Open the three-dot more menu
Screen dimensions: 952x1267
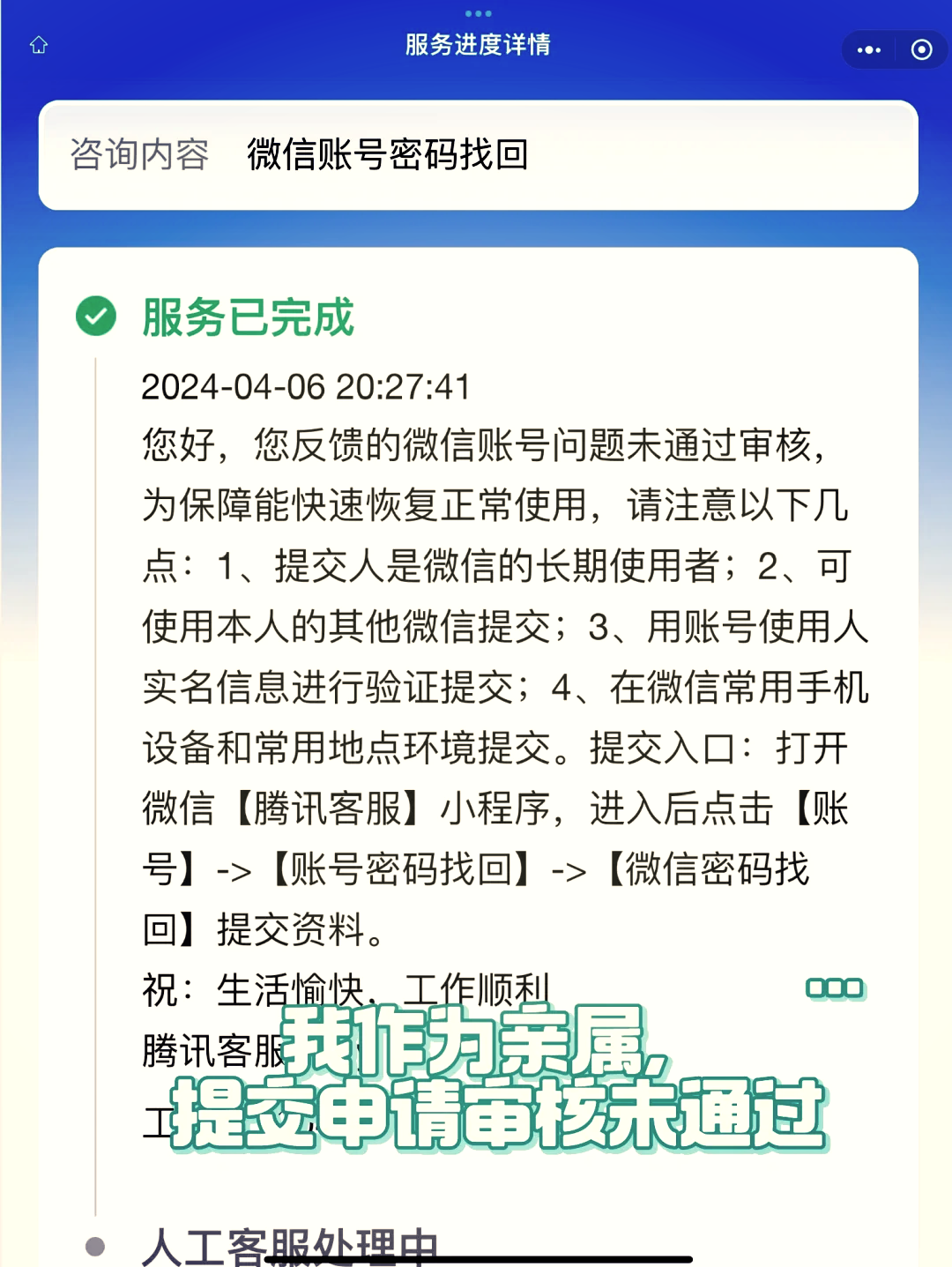[x=869, y=50]
